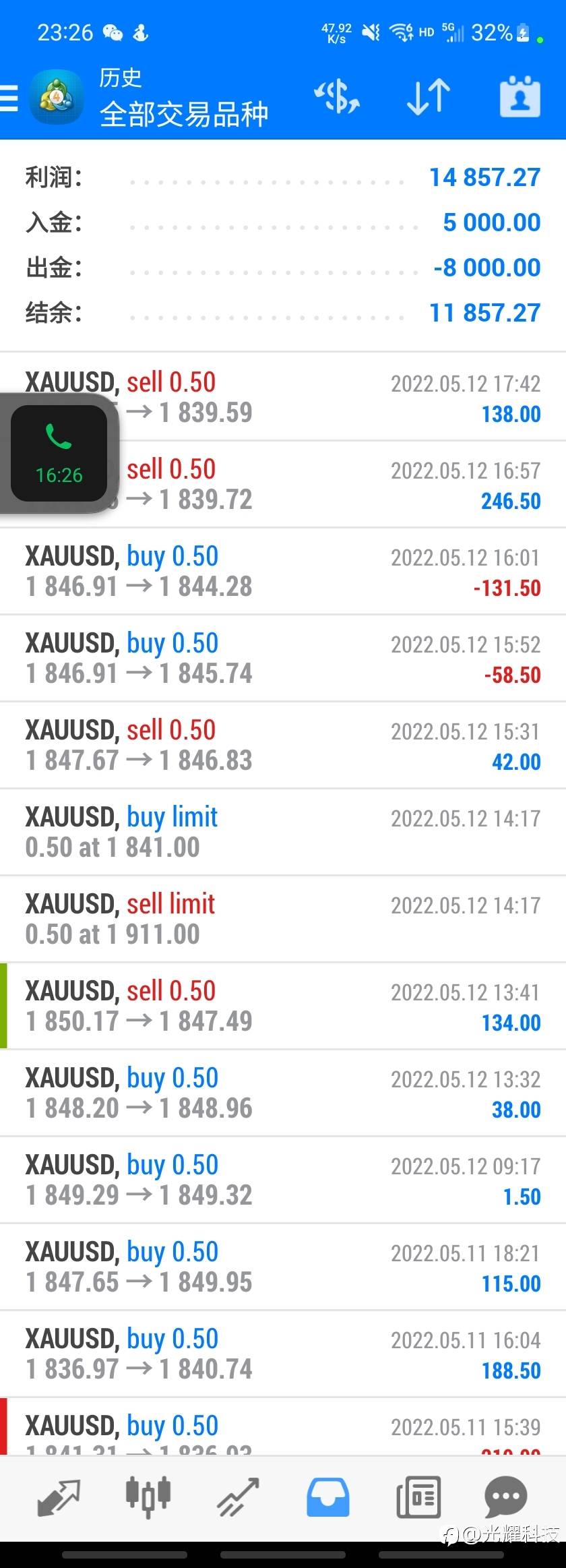Open the News tab
Screen dimensions: 566x1568
[x=418, y=1497]
